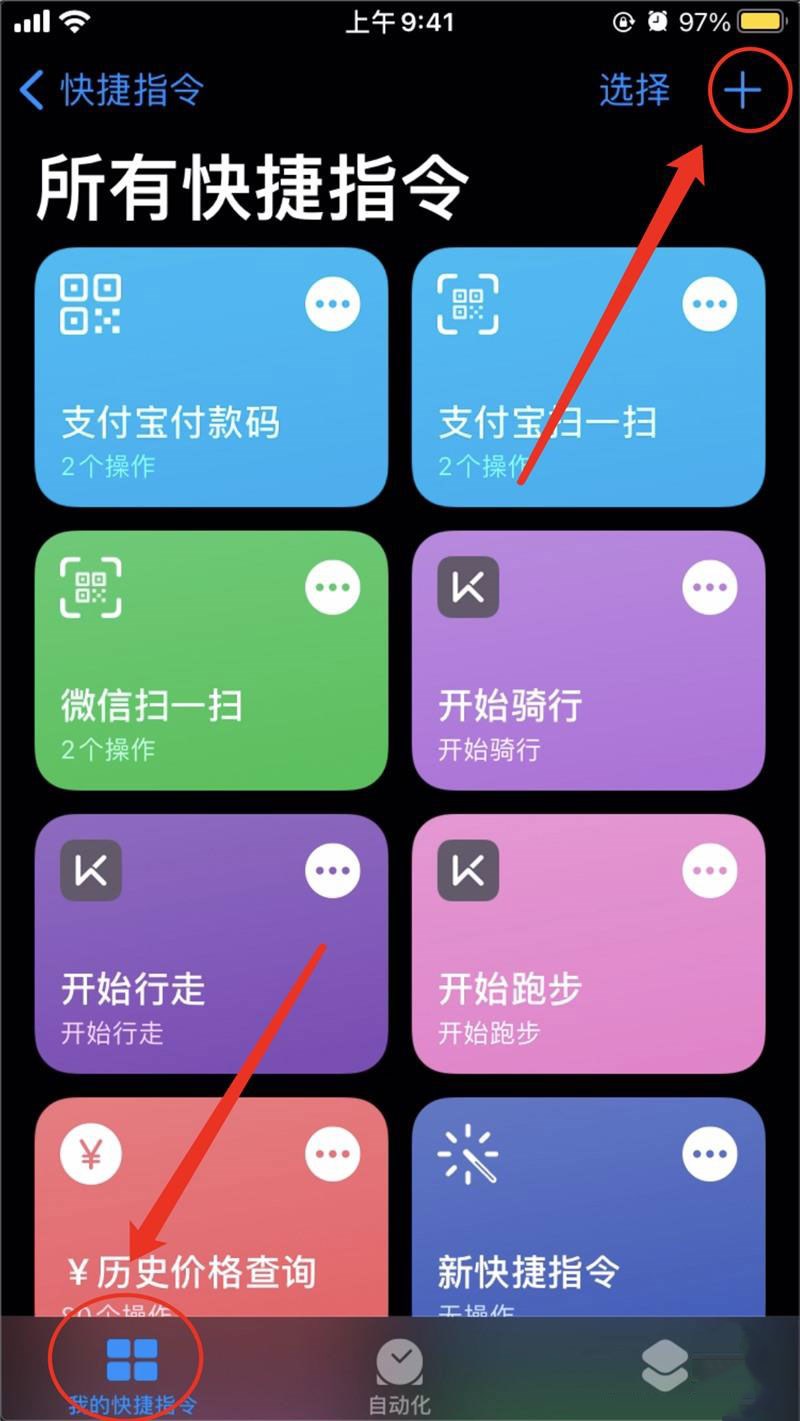
Task: Open the 开始行走 shortcut options menu
Action: coord(331,870)
